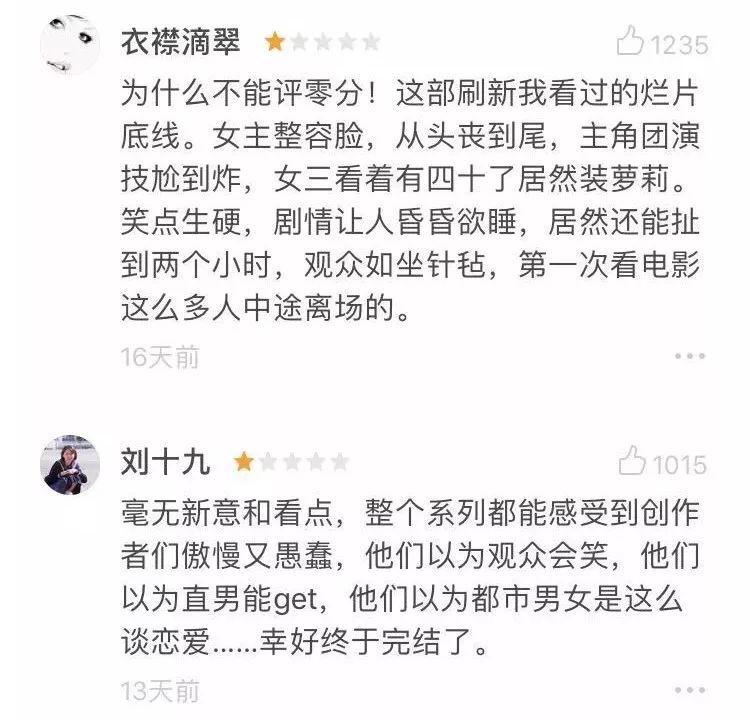The height and width of the screenshot is (720, 750).
Task: Open more options on 刘十九's review
Action: 690,690
